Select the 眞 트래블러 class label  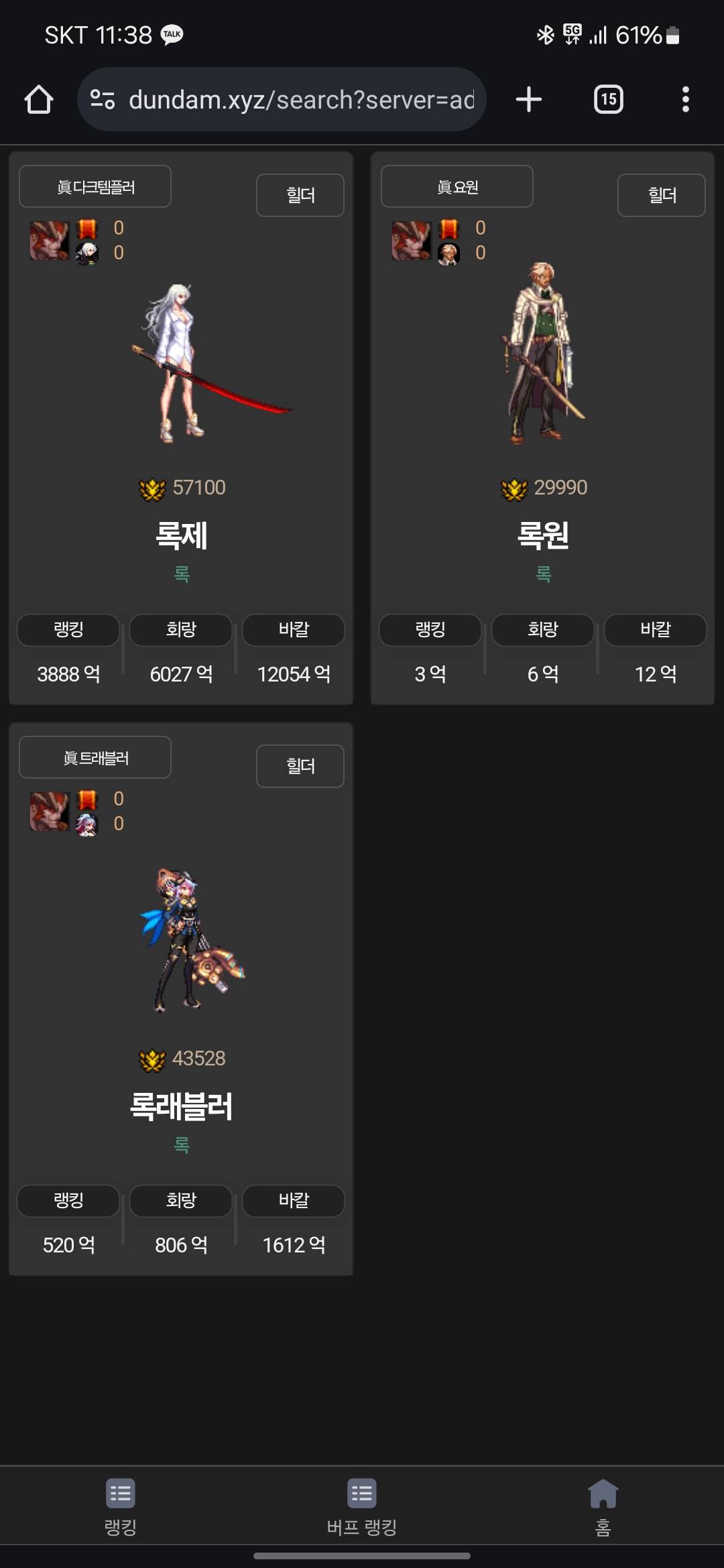95,758
